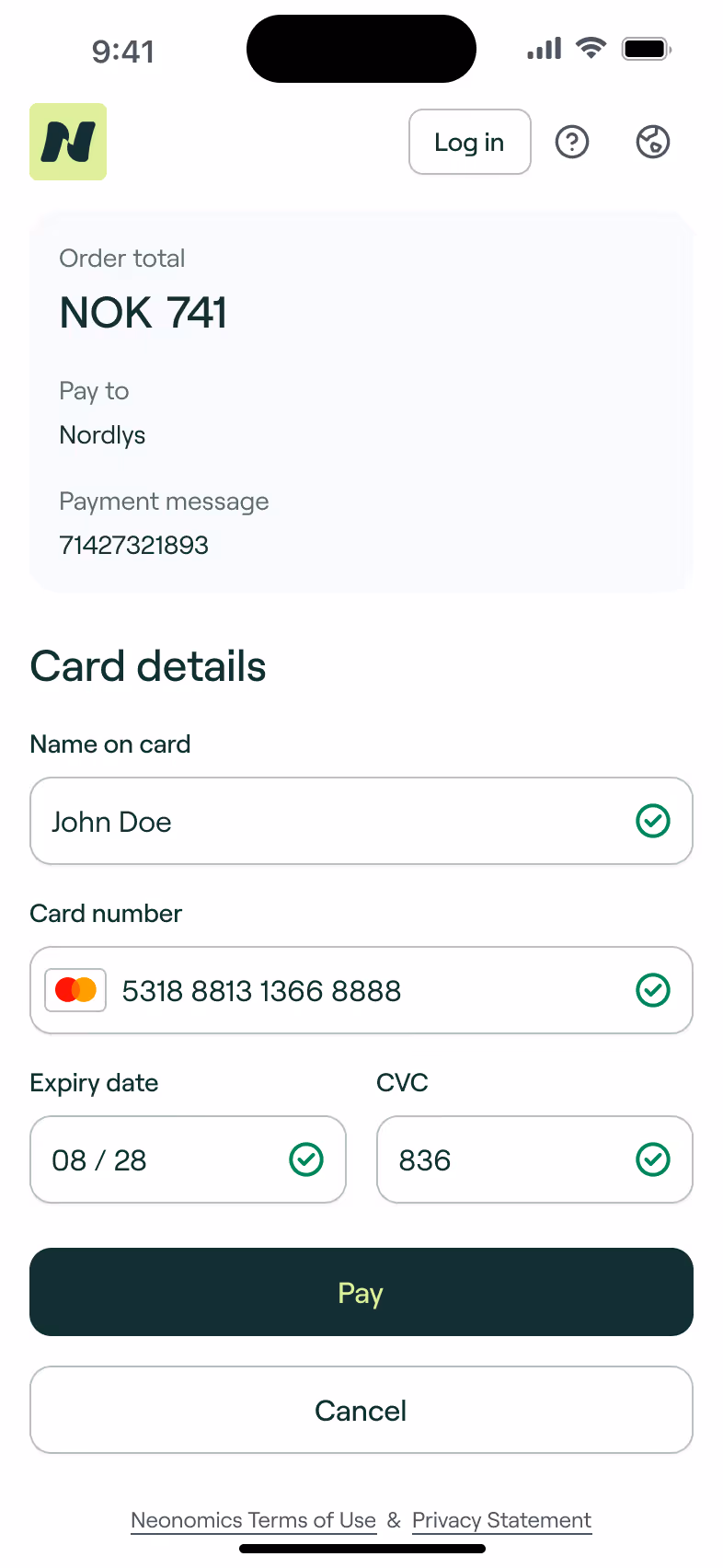The height and width of the screenshot is (1568, 723).
Task: Read the Privacy Statement link
Action: (502, 1520)
